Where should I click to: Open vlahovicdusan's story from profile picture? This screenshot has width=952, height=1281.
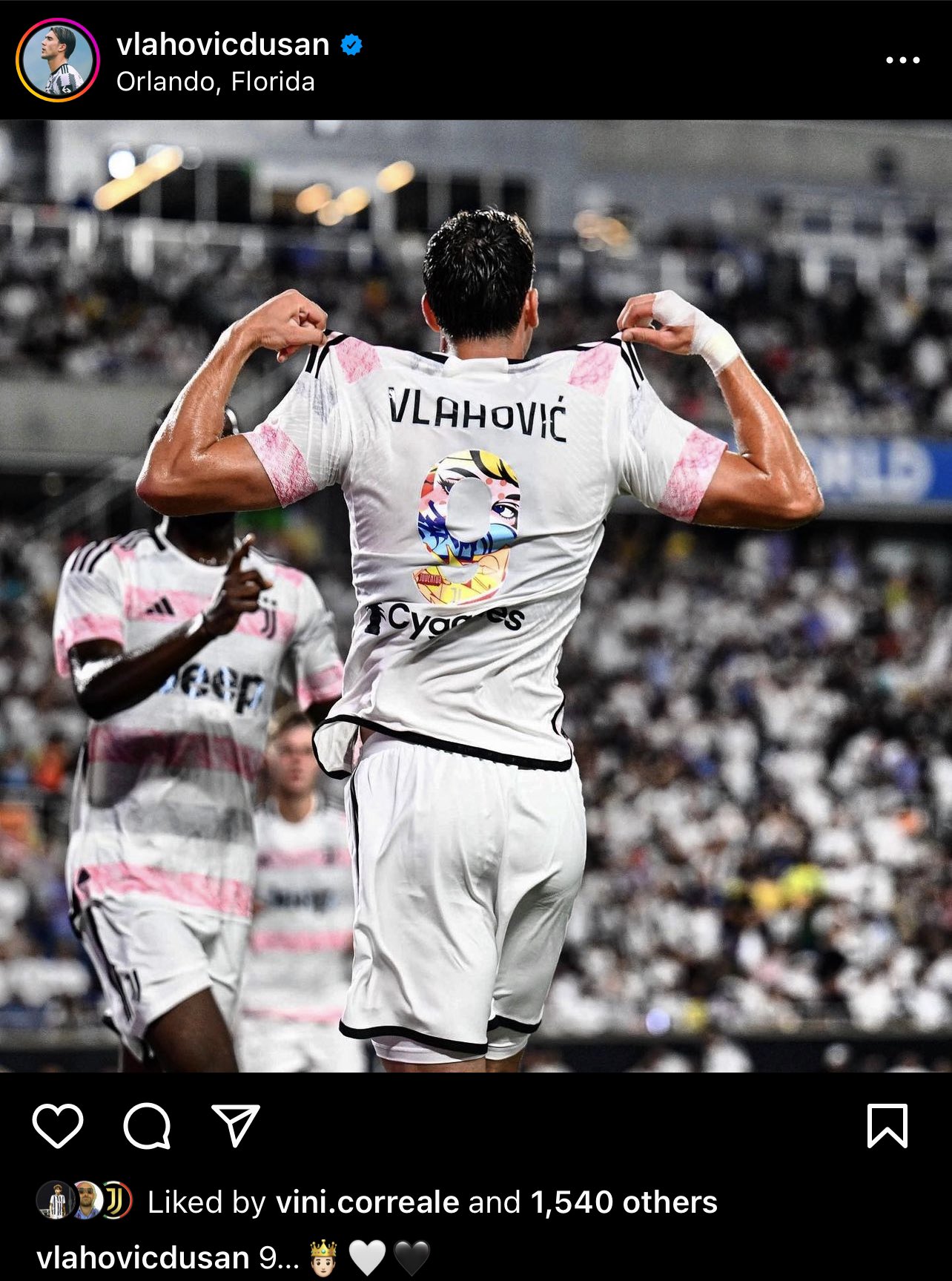(58, 60)
